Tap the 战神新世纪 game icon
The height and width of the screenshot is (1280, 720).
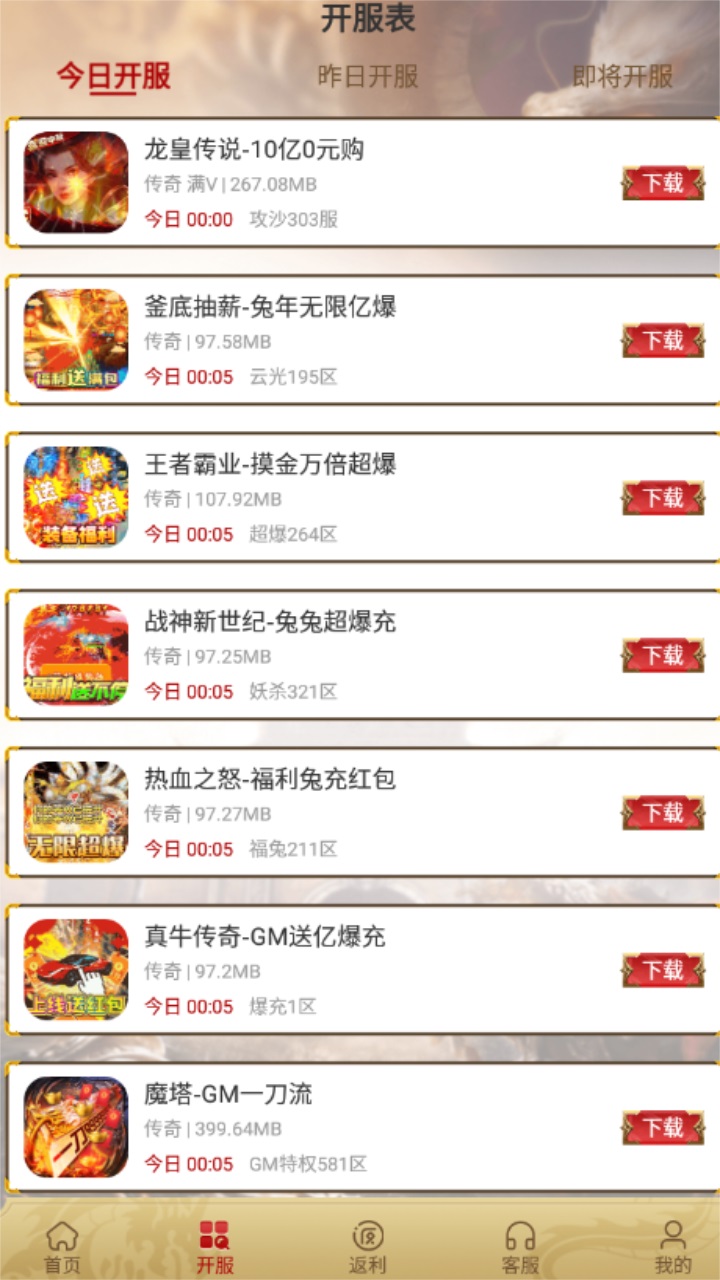pyautogui.click(x=73, y=653)
